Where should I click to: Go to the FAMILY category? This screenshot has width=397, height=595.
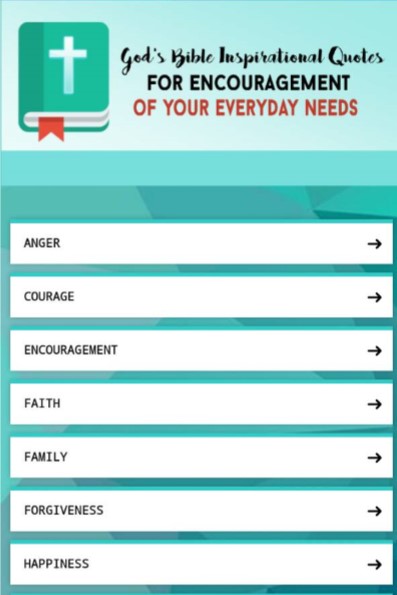pyautogui.click(x=201, y=457)
